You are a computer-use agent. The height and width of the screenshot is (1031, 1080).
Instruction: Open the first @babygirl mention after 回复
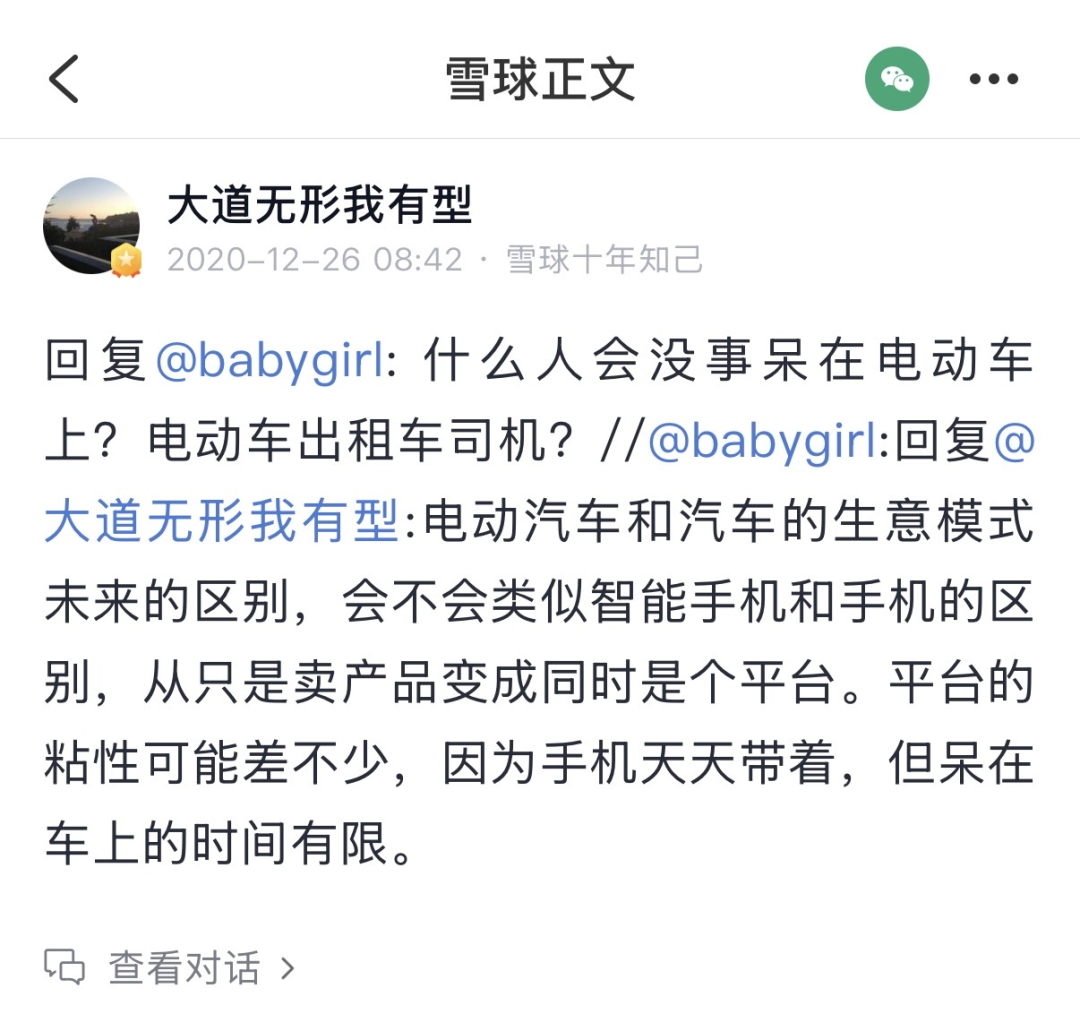(x=270, y=361)
